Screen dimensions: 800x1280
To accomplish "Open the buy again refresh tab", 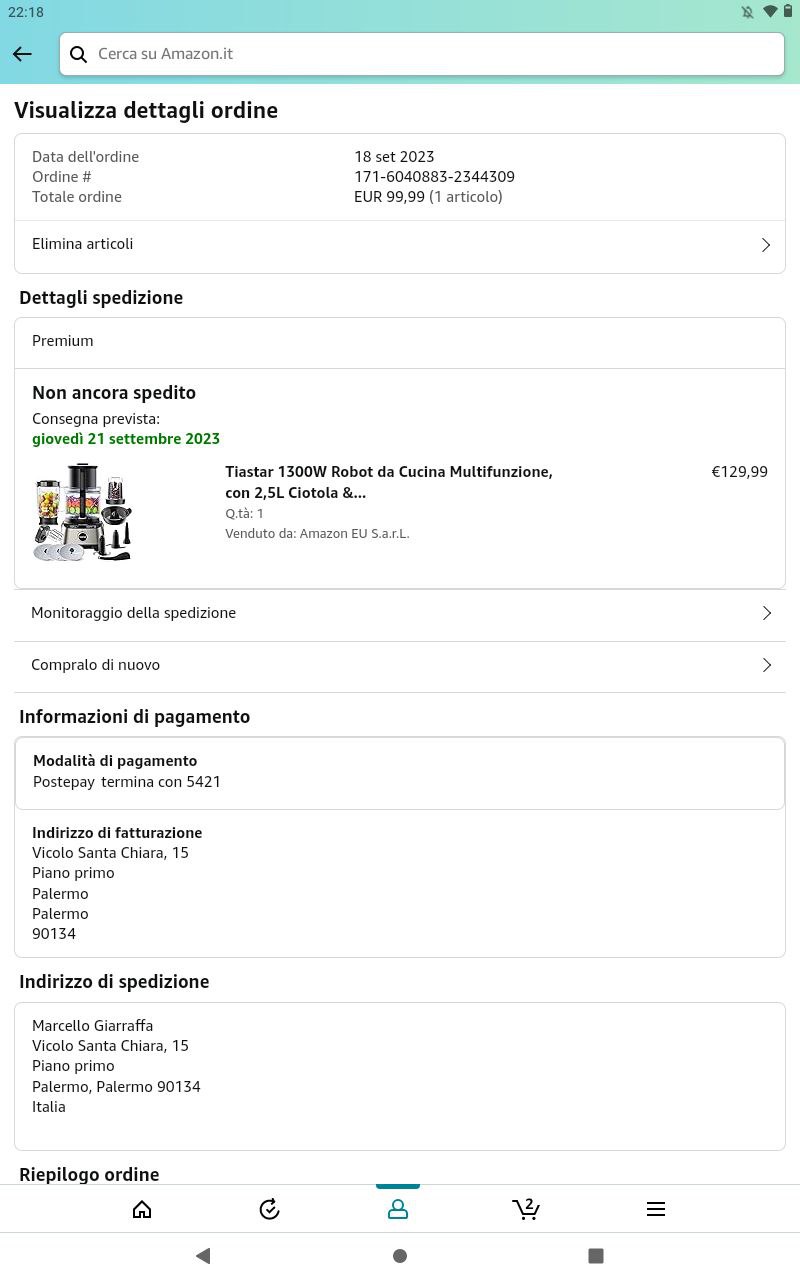I will [x=269, y=1209].
